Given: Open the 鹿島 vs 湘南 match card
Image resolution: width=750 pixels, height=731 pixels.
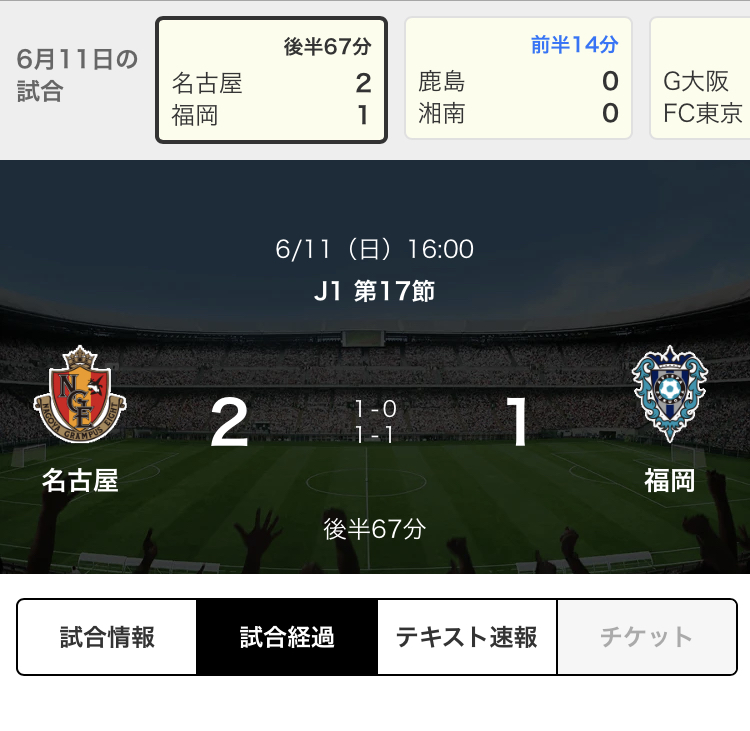Looking at the screenshot, I should 518,80.
